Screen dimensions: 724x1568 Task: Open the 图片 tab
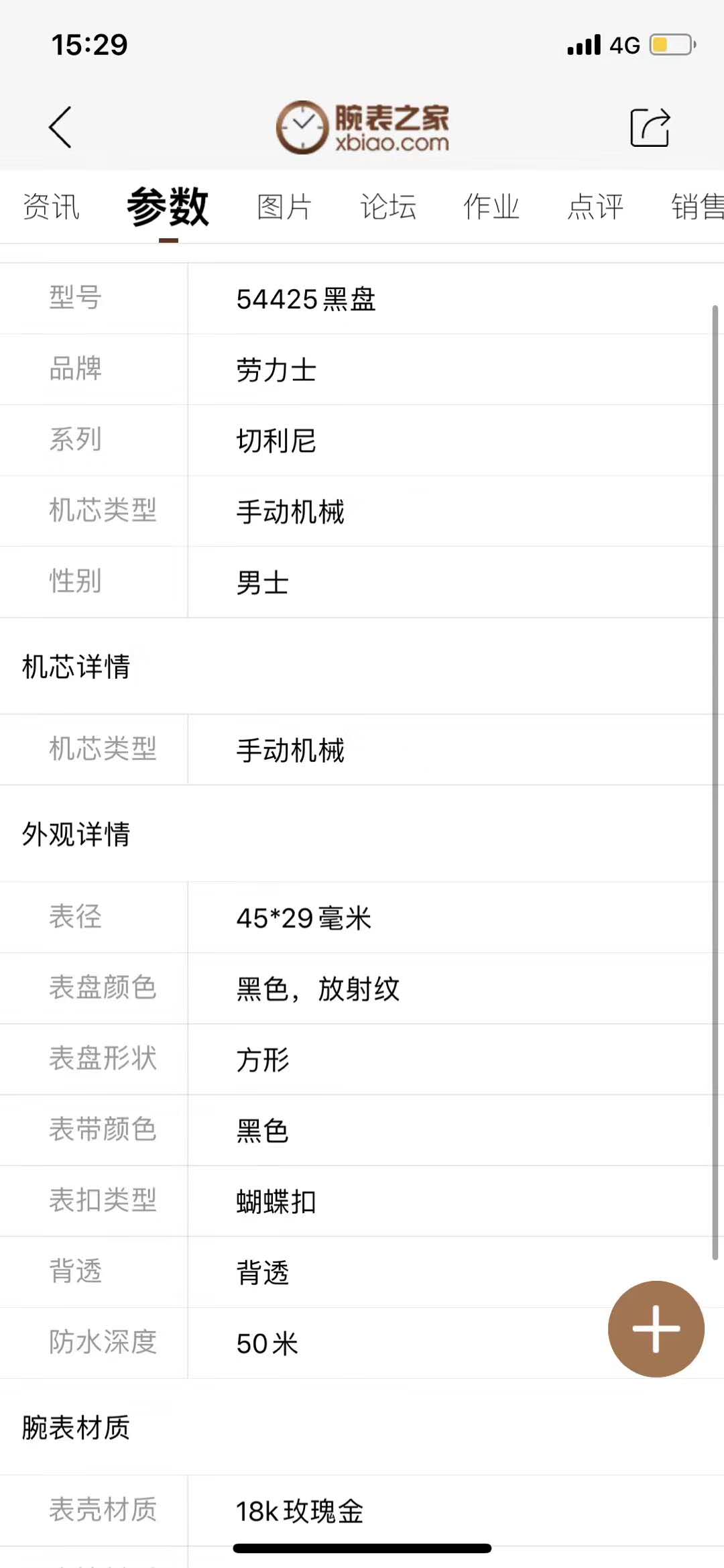(x=284, y=207)
